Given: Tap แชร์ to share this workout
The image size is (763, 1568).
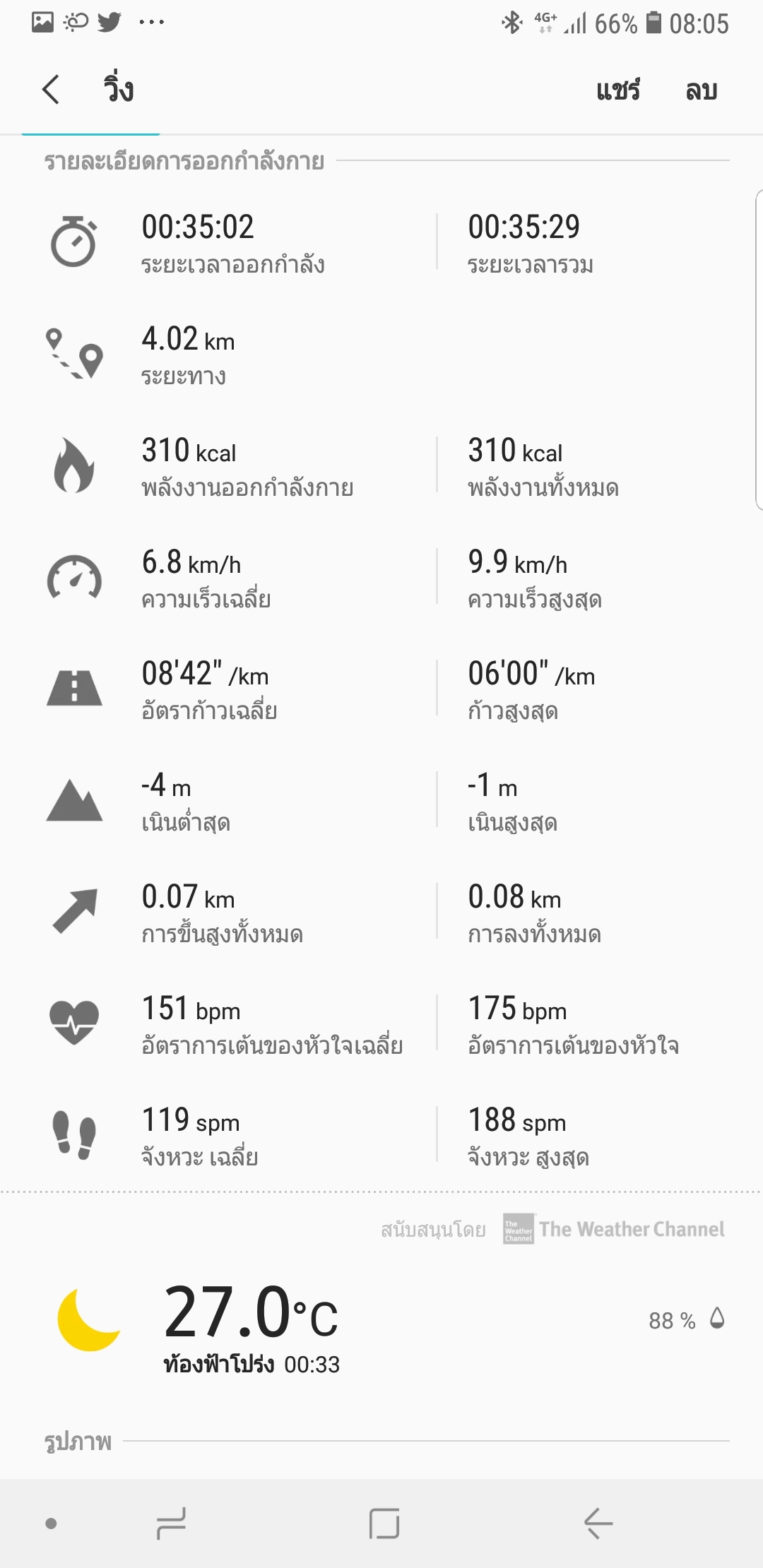Looking at the screenshot, I should [617, 90].
